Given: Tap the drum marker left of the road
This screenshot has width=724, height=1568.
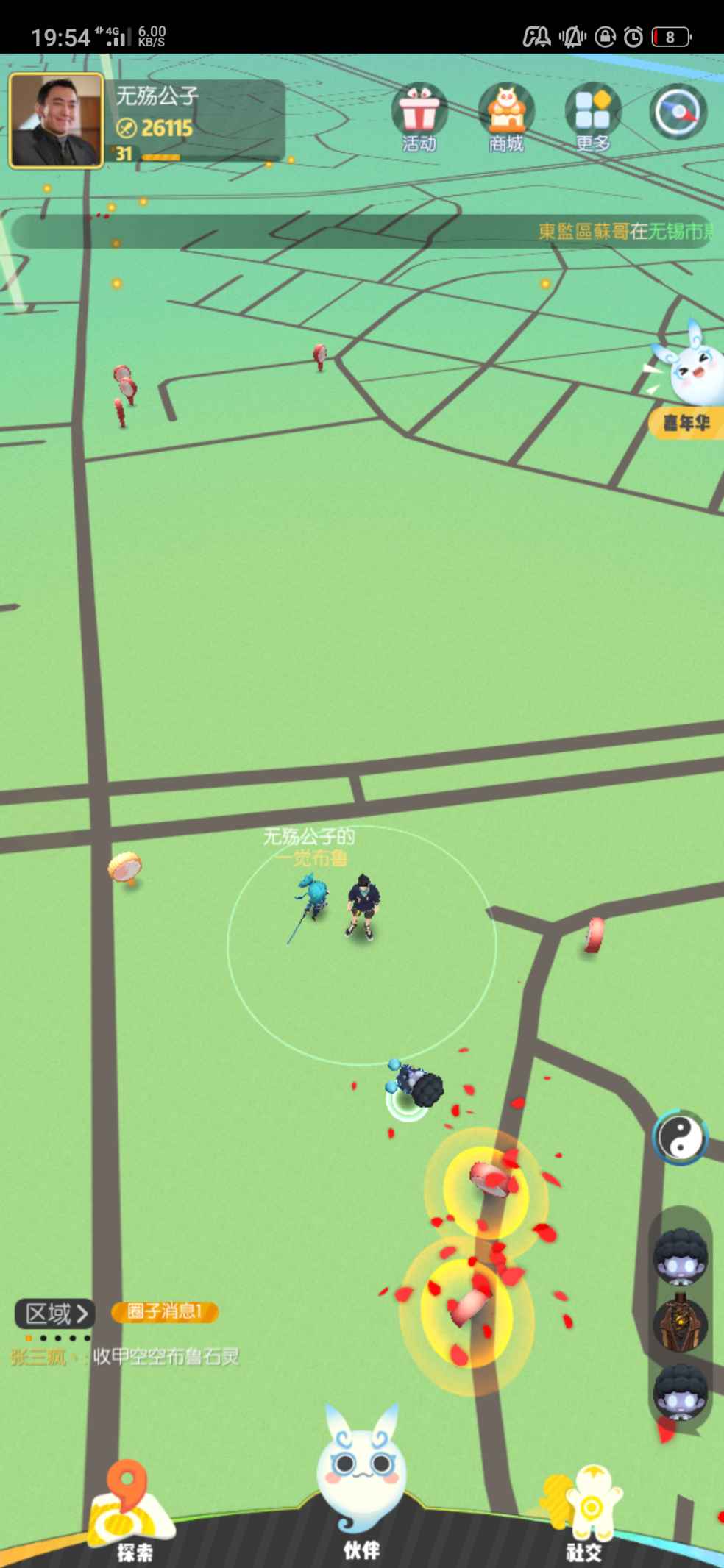Looking at the screenshot, I should tap(125, 868).
